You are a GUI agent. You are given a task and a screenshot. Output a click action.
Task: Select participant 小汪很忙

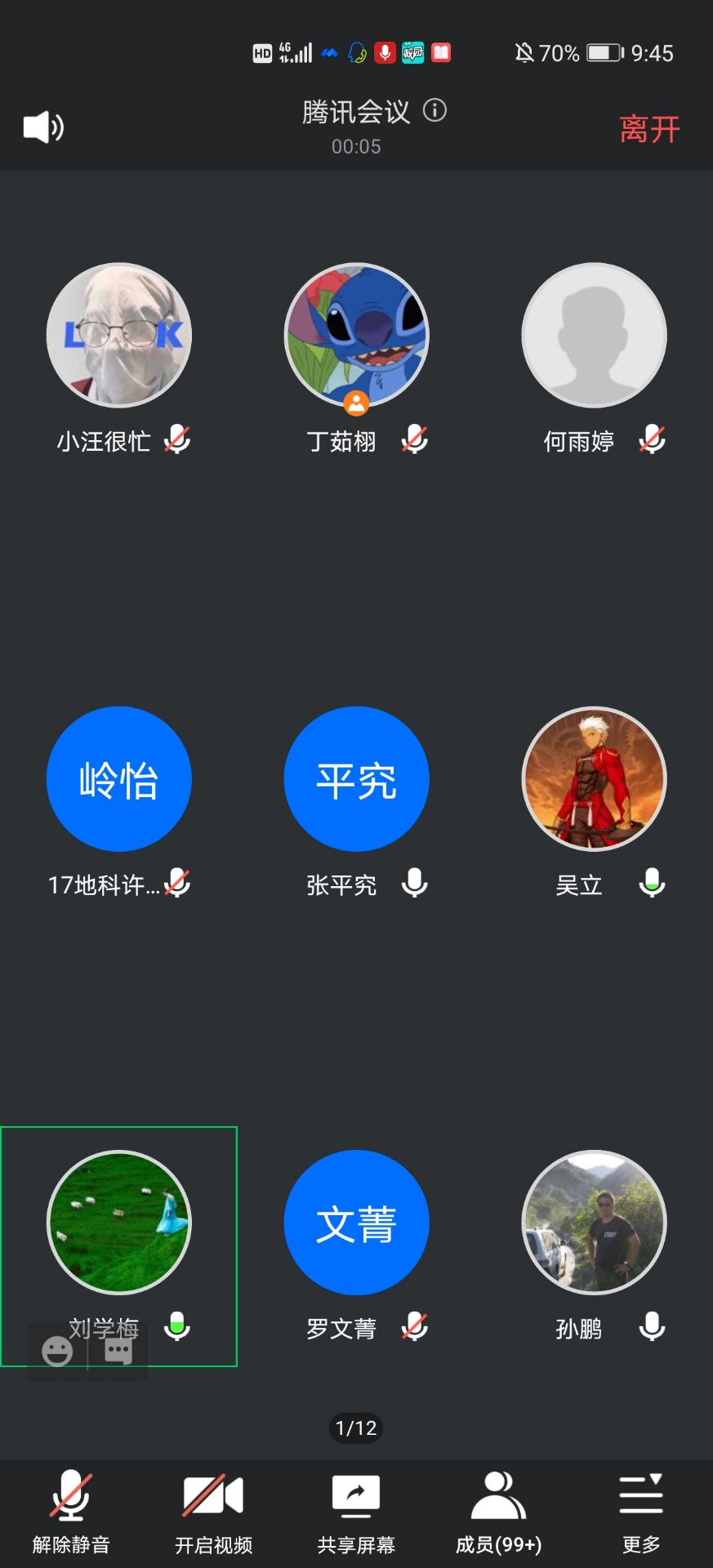119,336
